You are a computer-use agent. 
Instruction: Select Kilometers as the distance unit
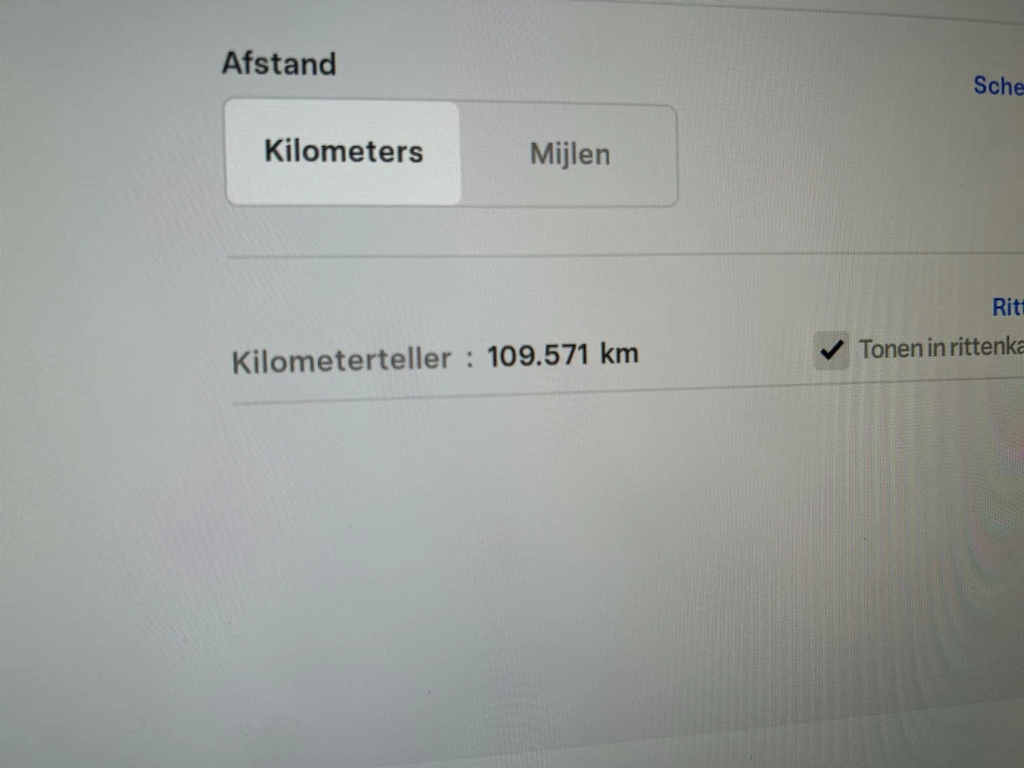[343, 152]
